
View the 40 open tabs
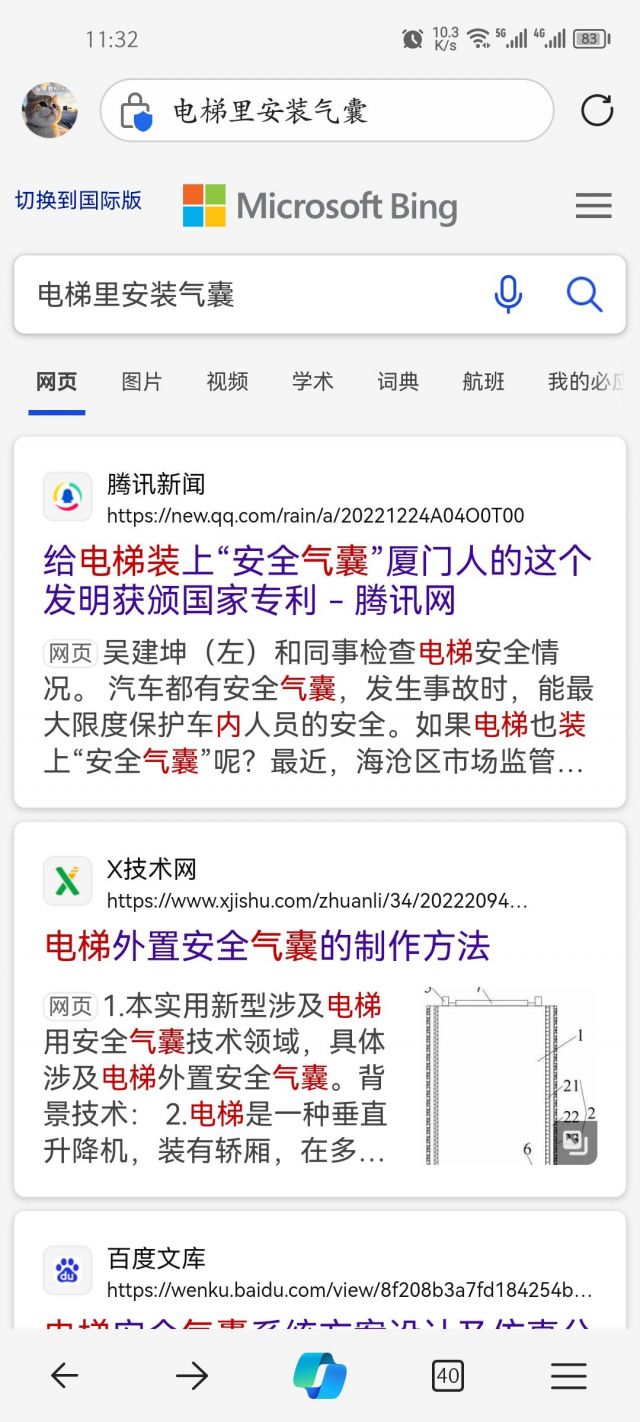pos(448,1376)
